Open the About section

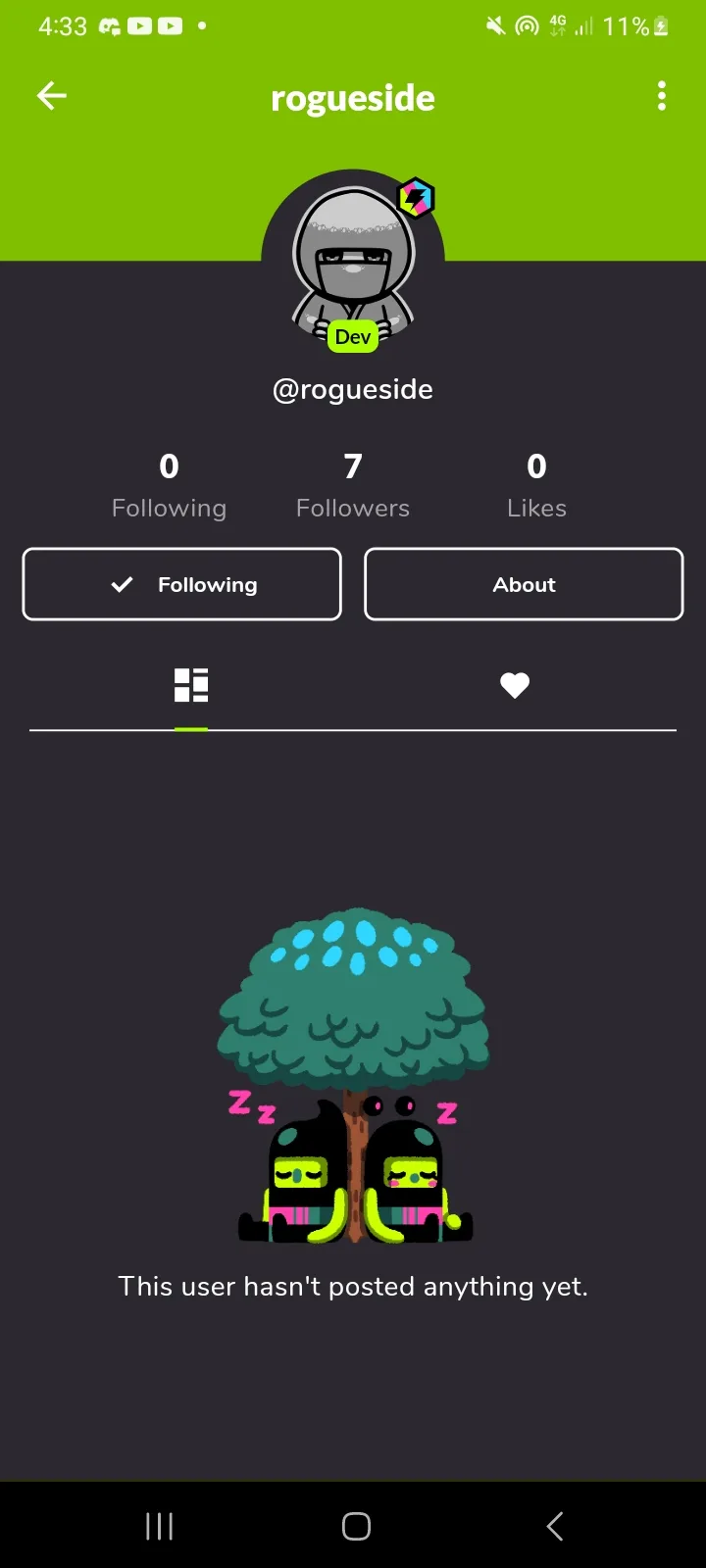click(x=524, y=584)
